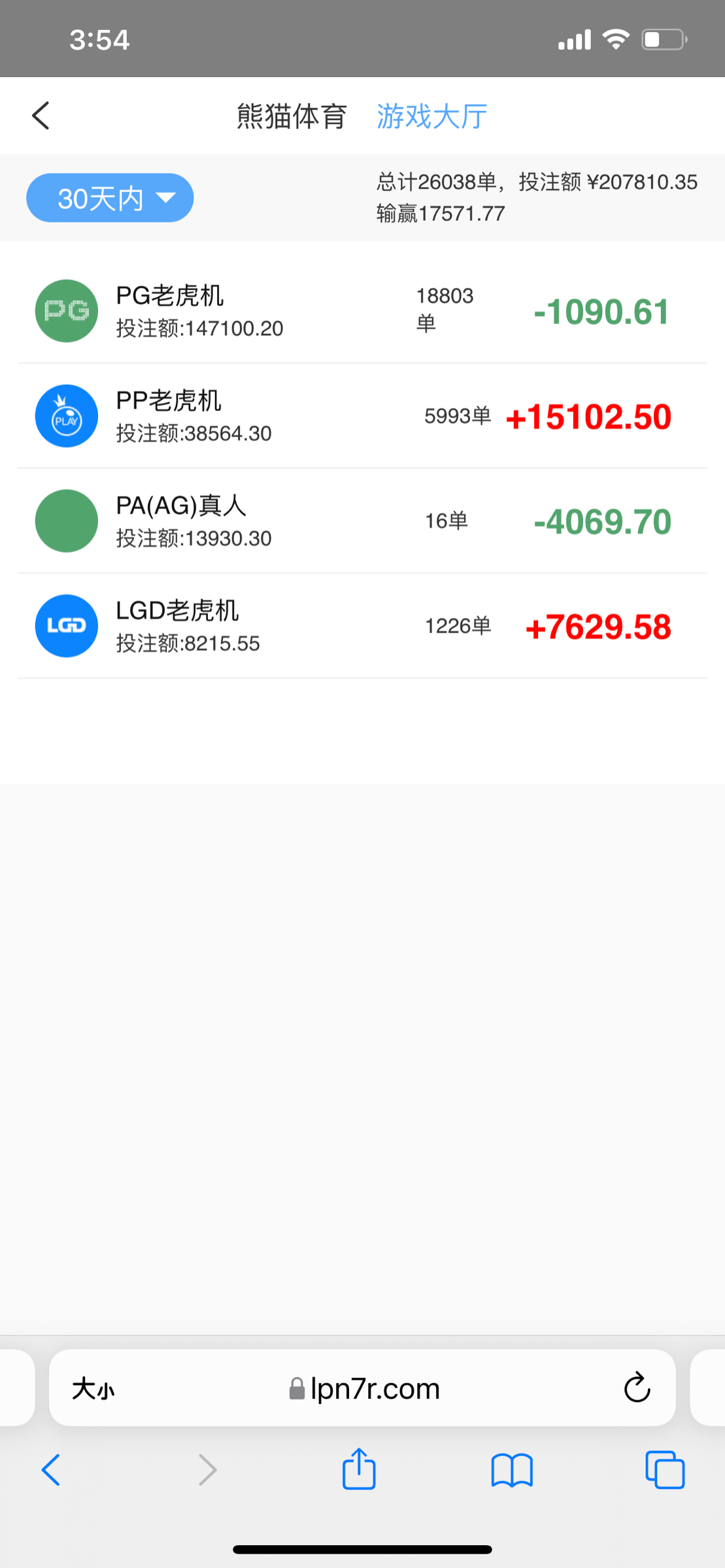
Task: Open the Safari share sheet
Action: (x=359, y=1469)
